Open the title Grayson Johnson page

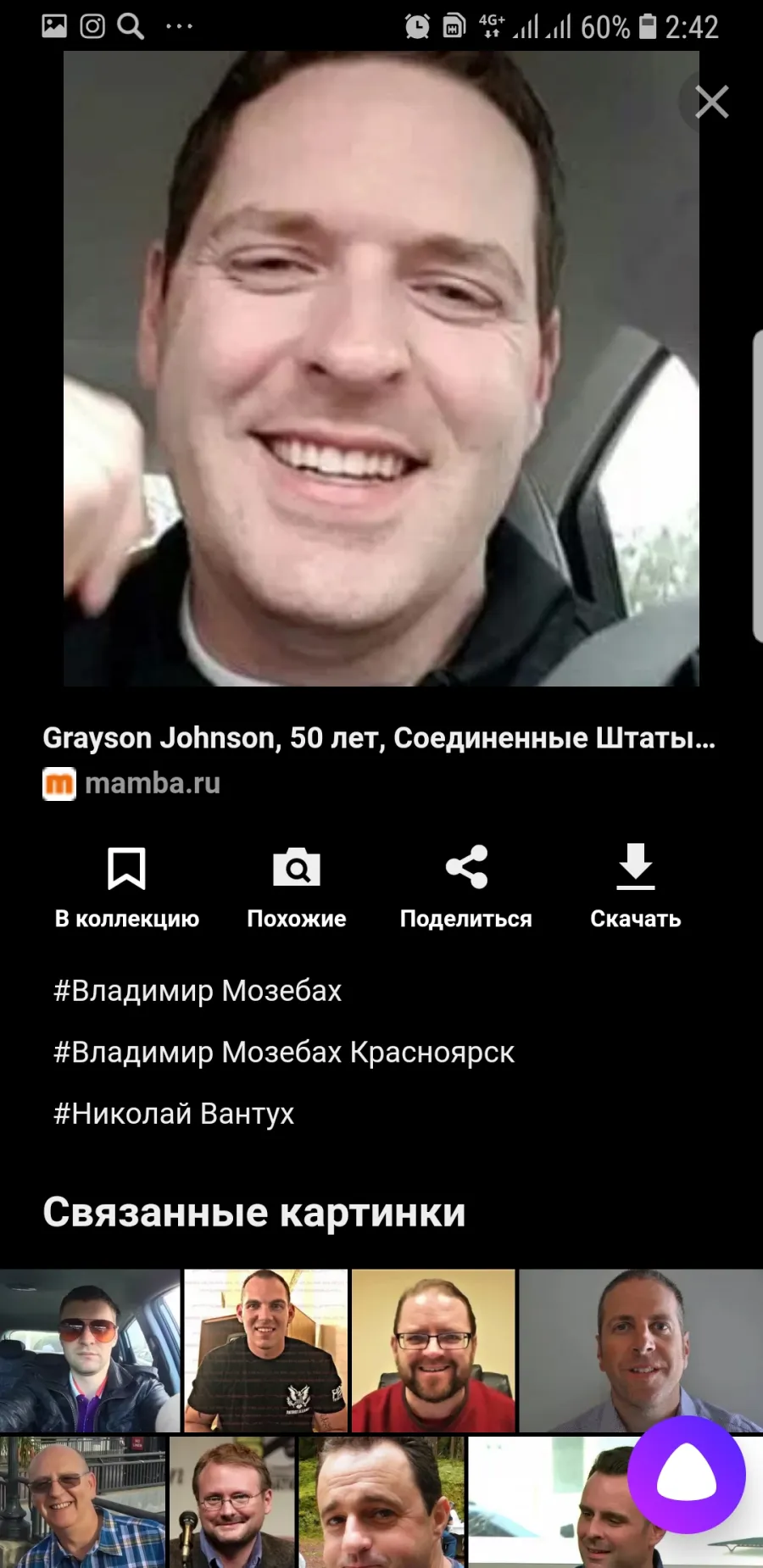tap(379, 737)
